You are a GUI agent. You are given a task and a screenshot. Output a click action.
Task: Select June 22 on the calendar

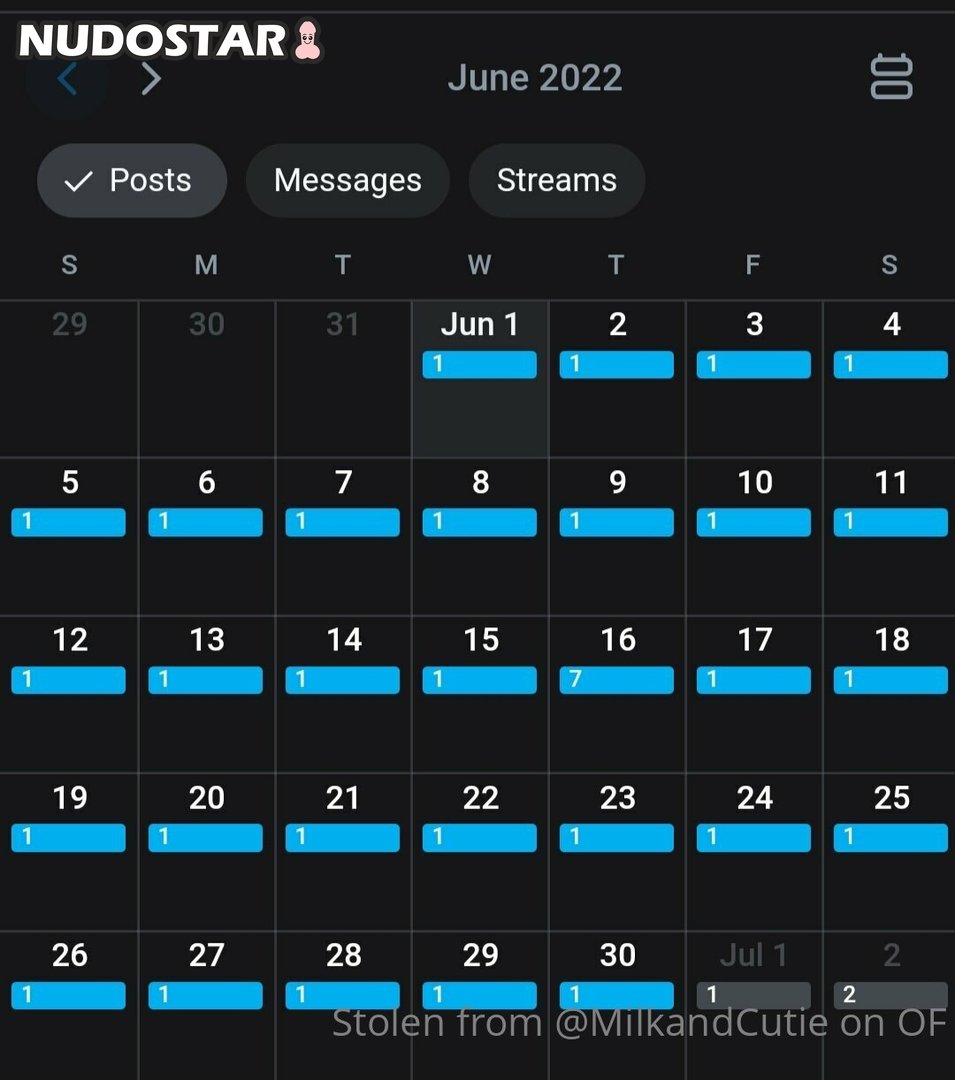tap(479, 851)
